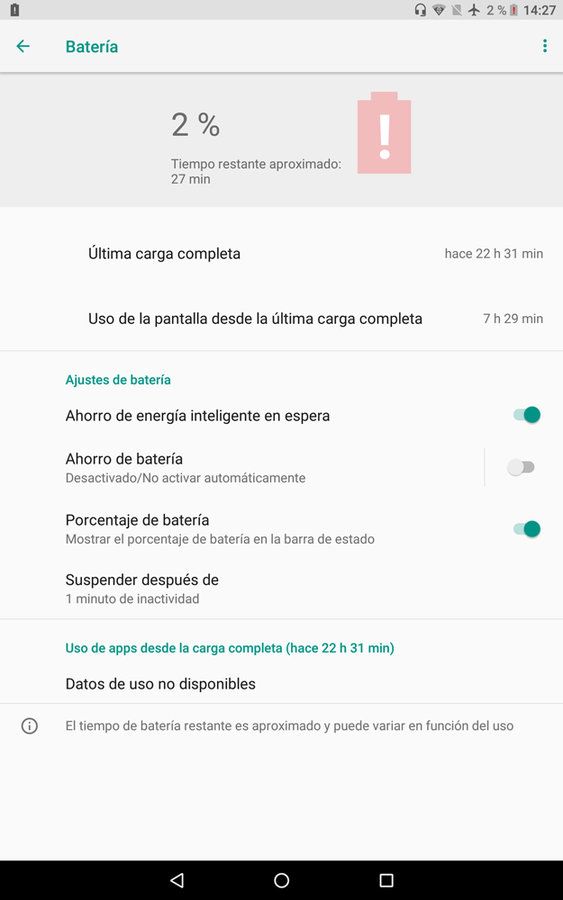Tap the system home button
The height and width of the screenshot is (900, 563).
[x=281, y=880]
